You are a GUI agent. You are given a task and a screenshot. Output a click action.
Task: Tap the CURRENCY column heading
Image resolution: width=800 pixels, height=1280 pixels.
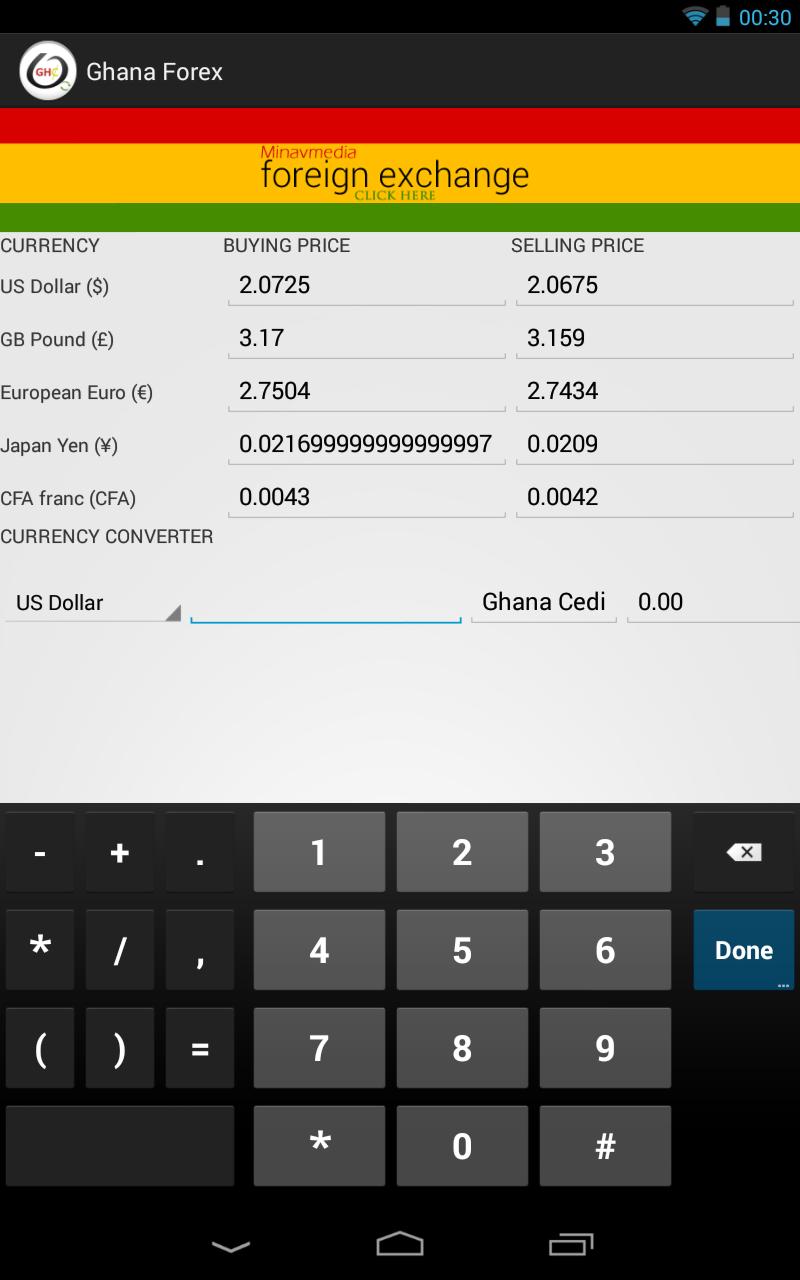50,245
